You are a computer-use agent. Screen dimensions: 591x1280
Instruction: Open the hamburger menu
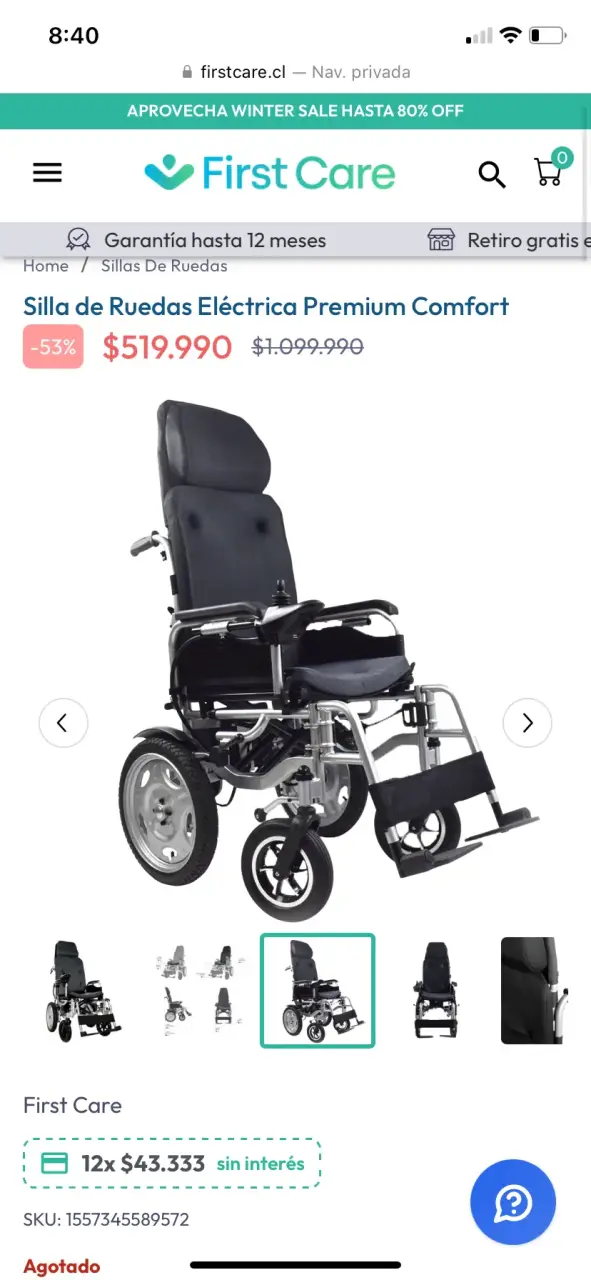coord(47,173)
